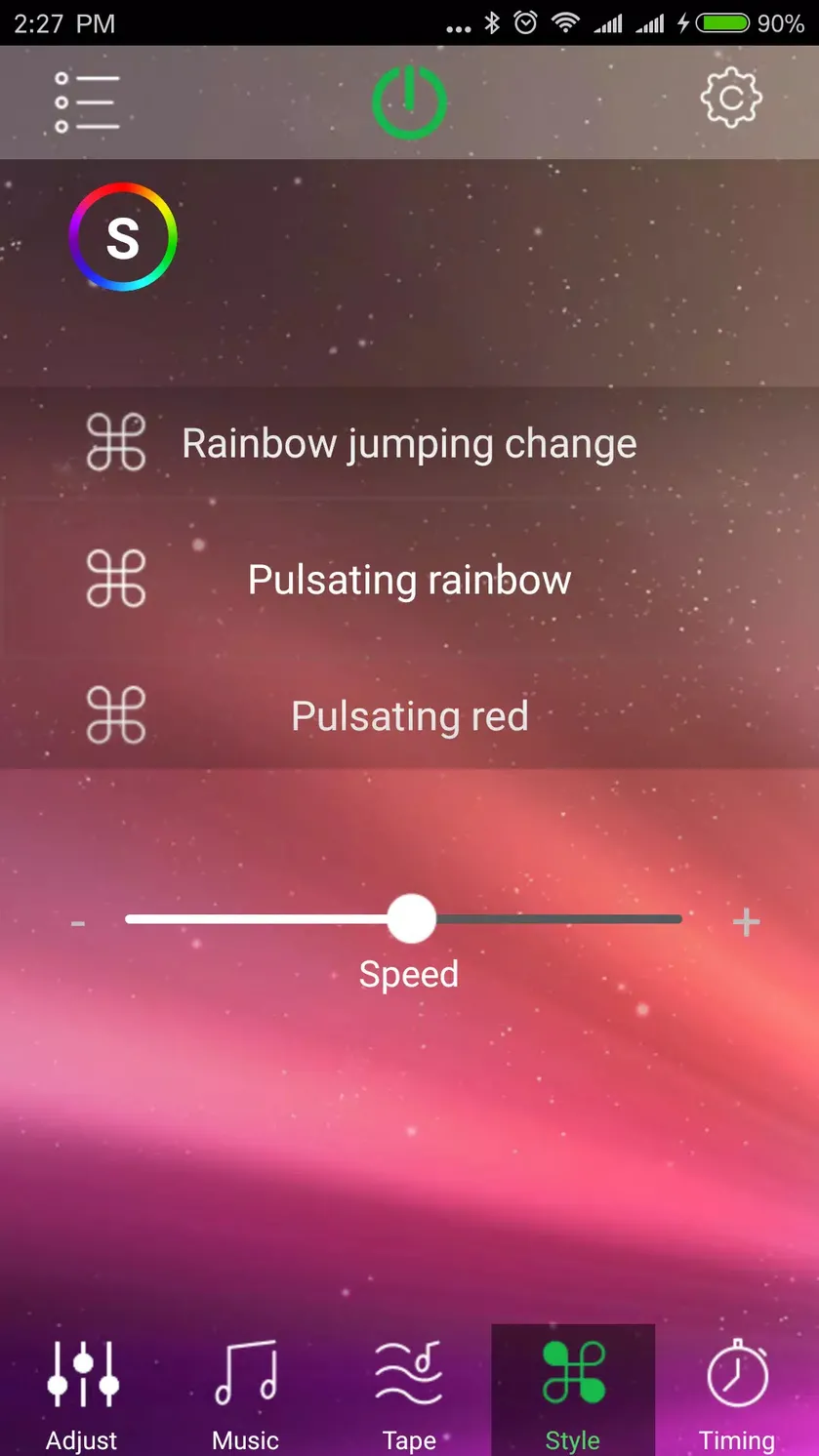Image resolution: width=819 pixels, height=1456 pixels.
Task: Tap the rainbow S color ring
Action: (x=123, y=236)
